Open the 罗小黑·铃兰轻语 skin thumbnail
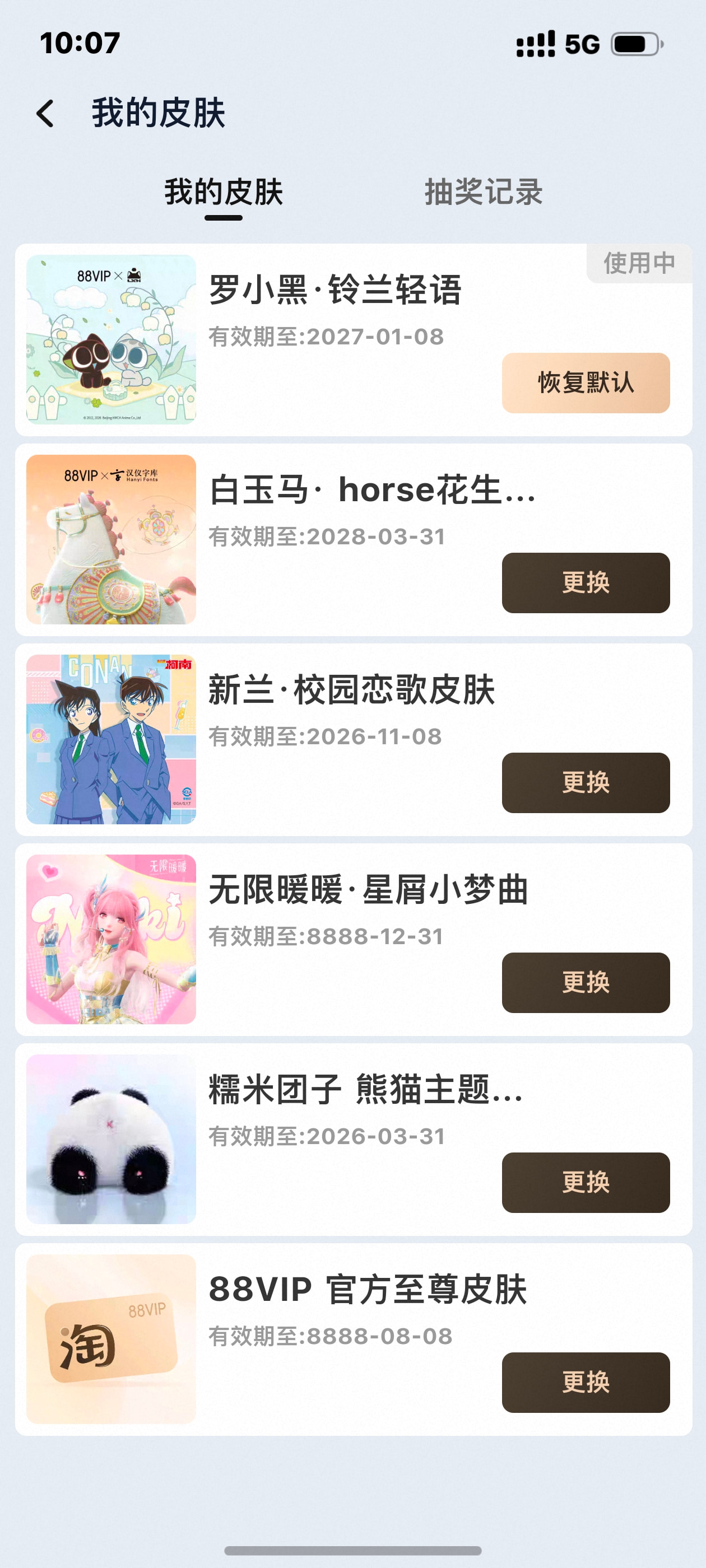Image resolution: width=706 pixels, height=1568 pixels. [111, 340]
